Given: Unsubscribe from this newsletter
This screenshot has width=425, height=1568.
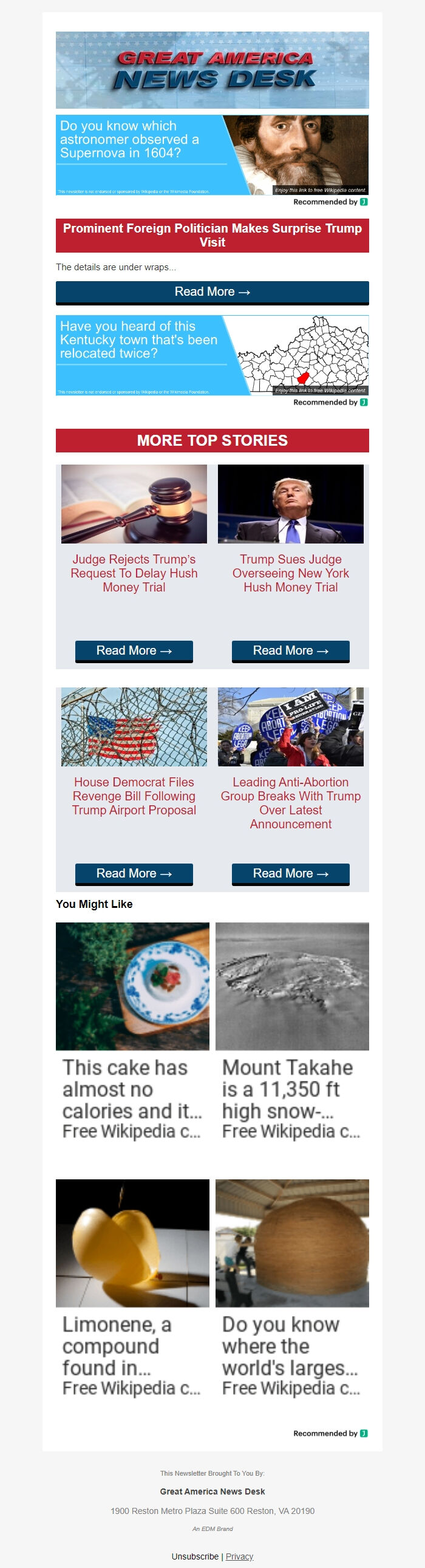Looking at the screenshot, I should (x=195, y=1556).
